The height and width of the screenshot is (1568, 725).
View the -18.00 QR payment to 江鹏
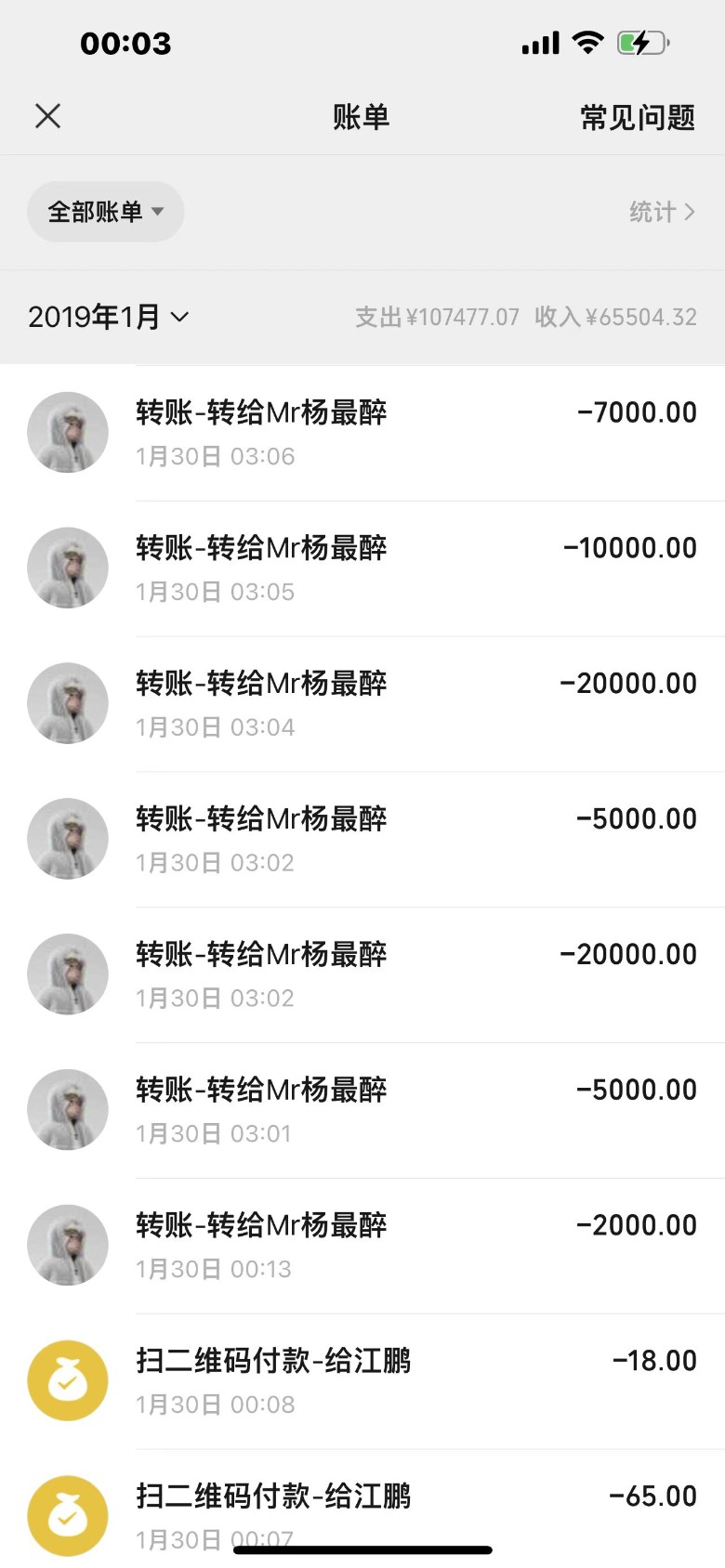416,1381
